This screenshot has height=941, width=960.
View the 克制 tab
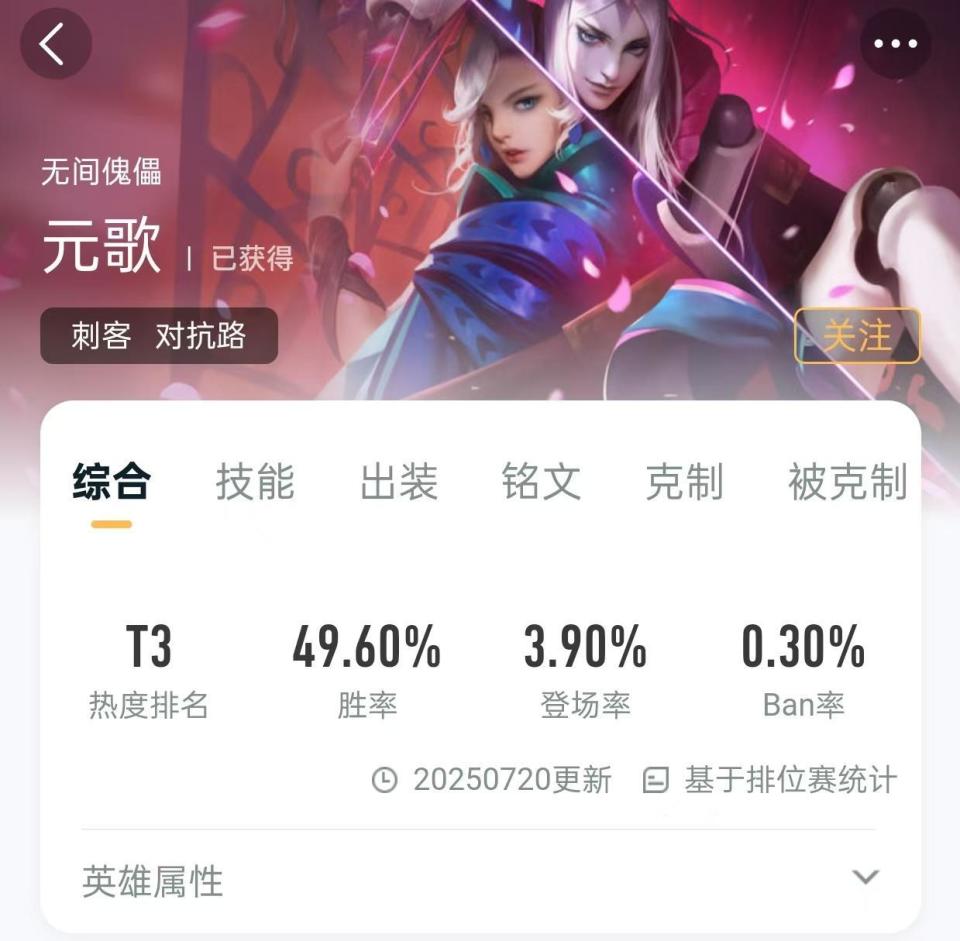click(684, 482)
